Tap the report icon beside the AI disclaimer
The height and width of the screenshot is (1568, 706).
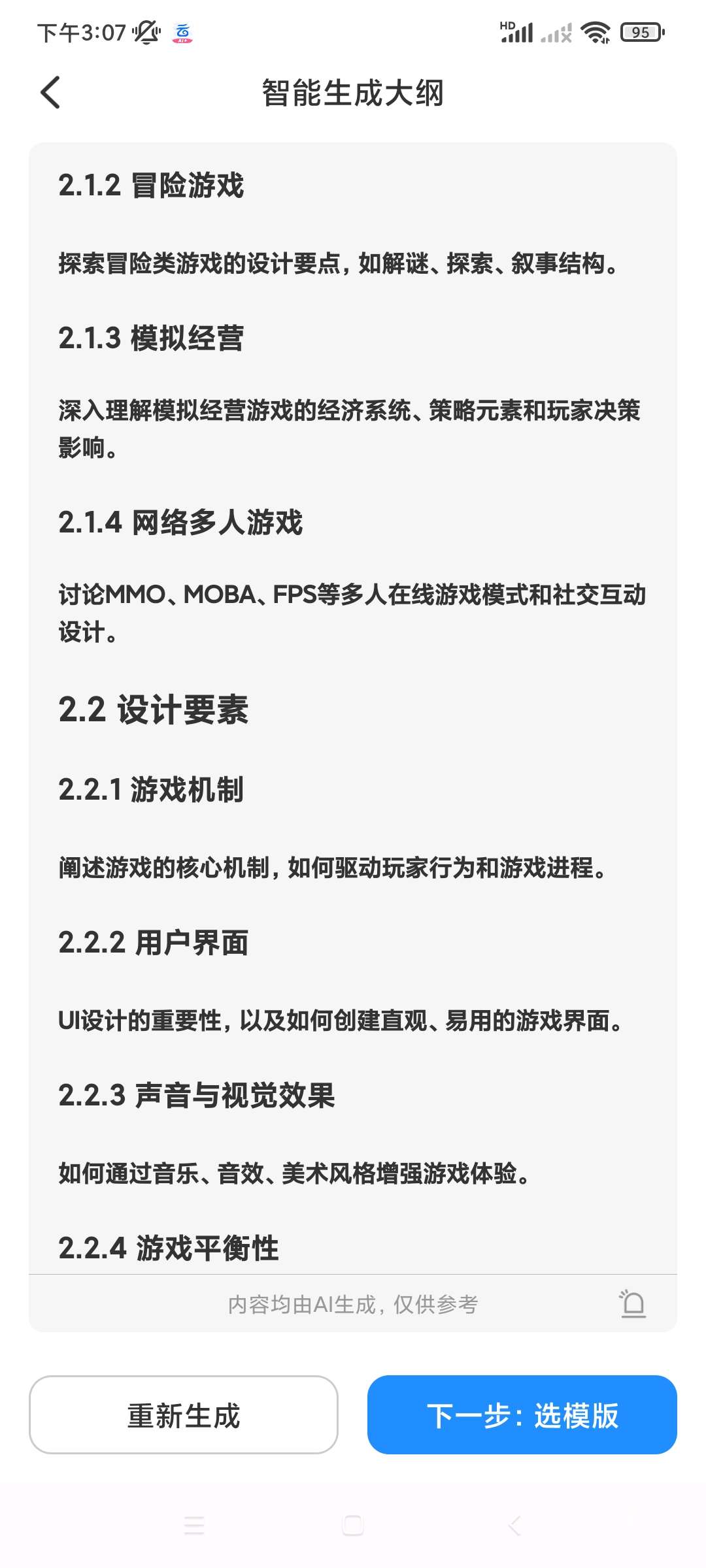tap(632, 1304)
